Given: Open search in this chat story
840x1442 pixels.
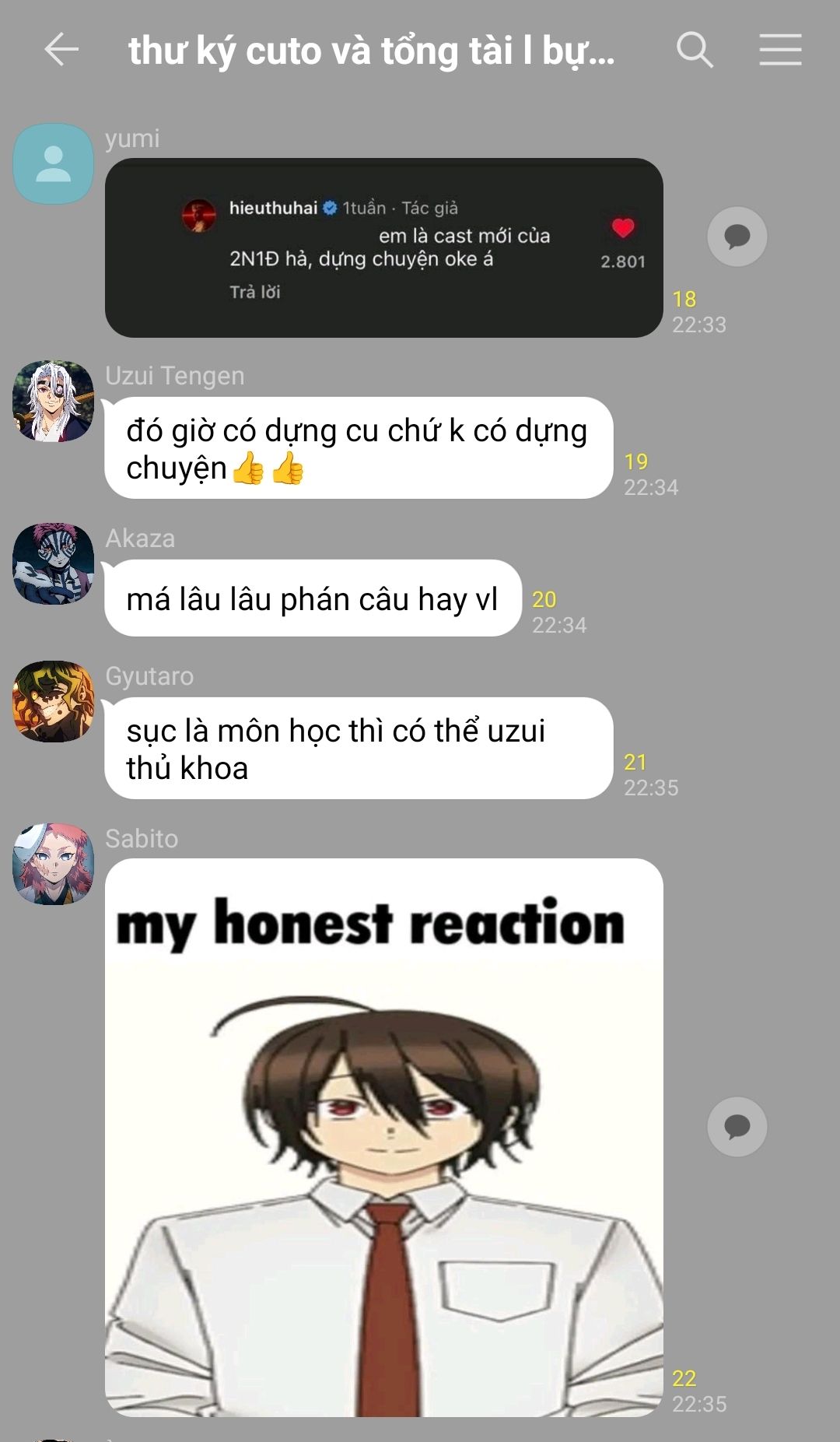Looking at the screenshot, I should [x=695, y=51].
